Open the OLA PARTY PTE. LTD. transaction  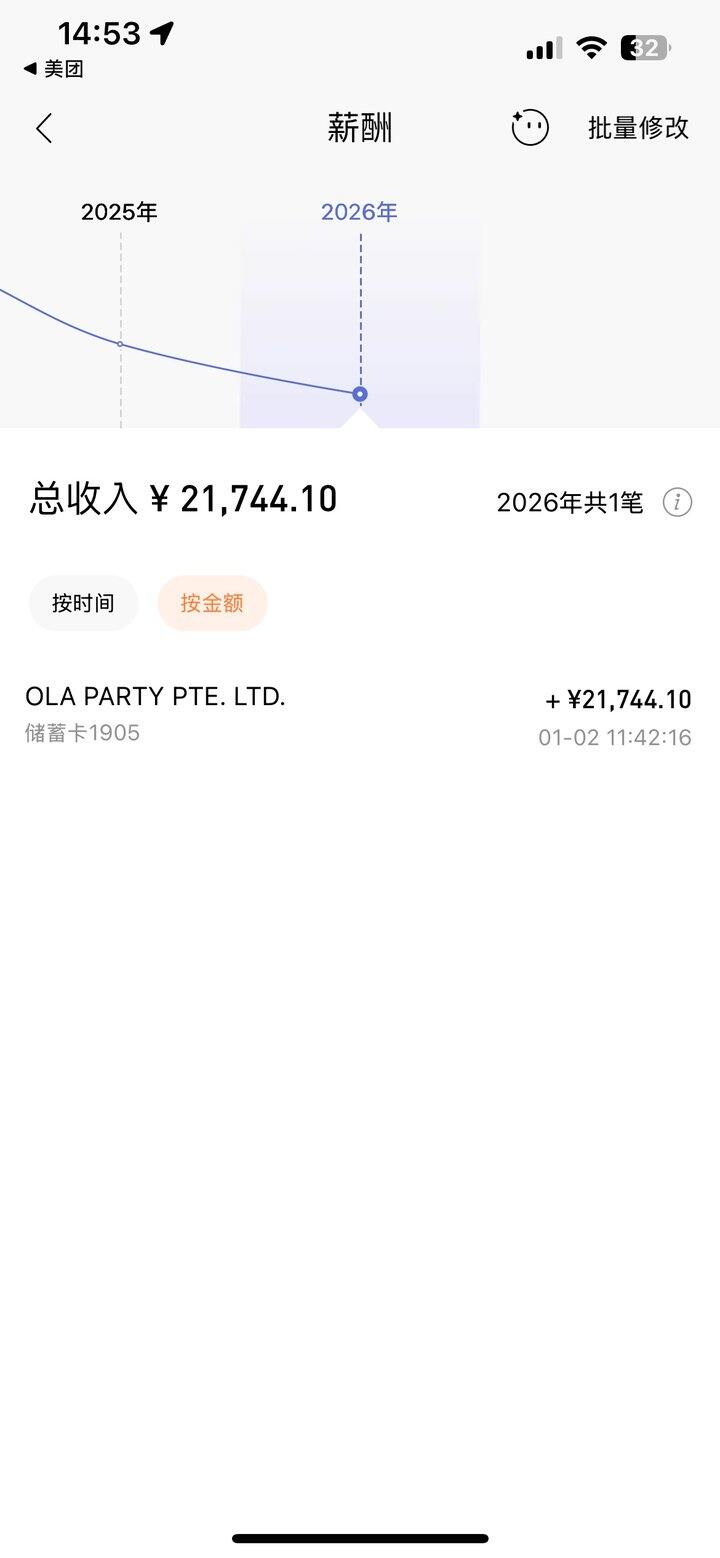click(x=358, y=715)
